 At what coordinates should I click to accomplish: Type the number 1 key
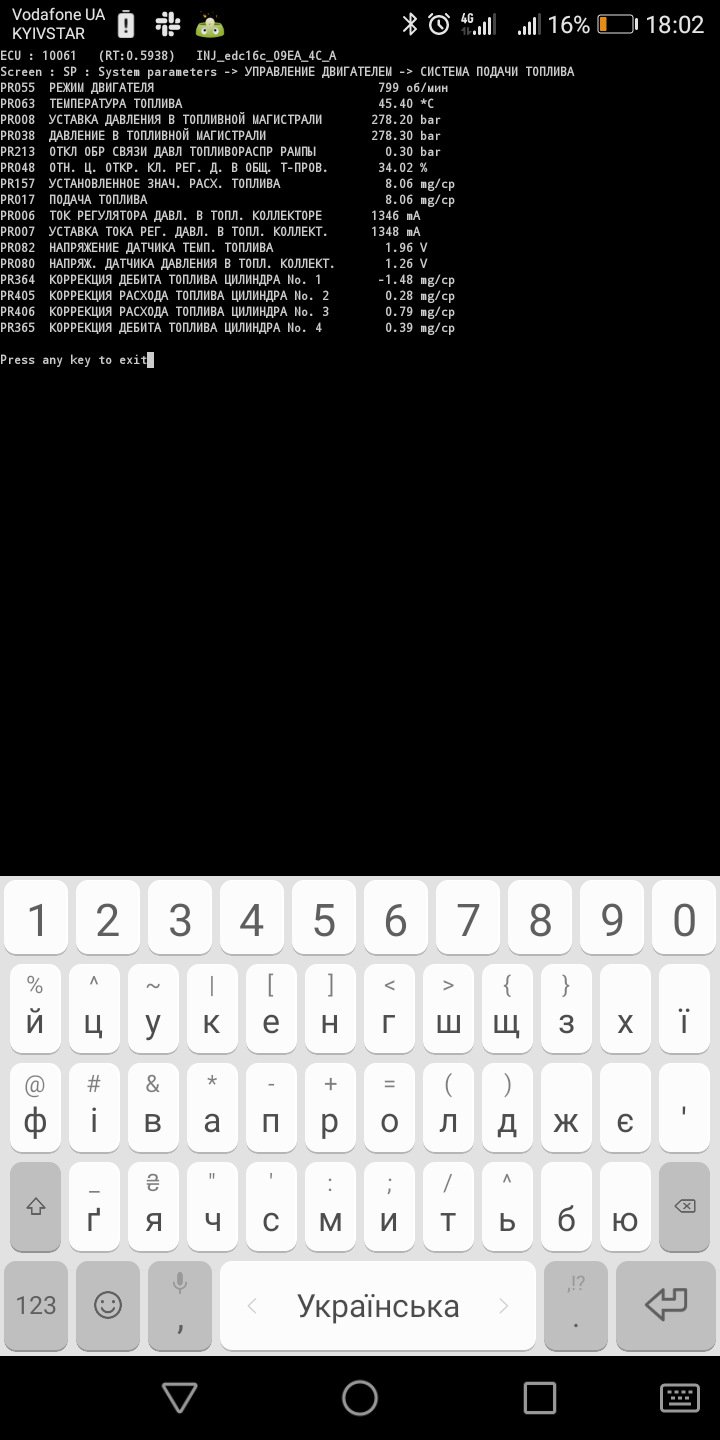point(36,920)
